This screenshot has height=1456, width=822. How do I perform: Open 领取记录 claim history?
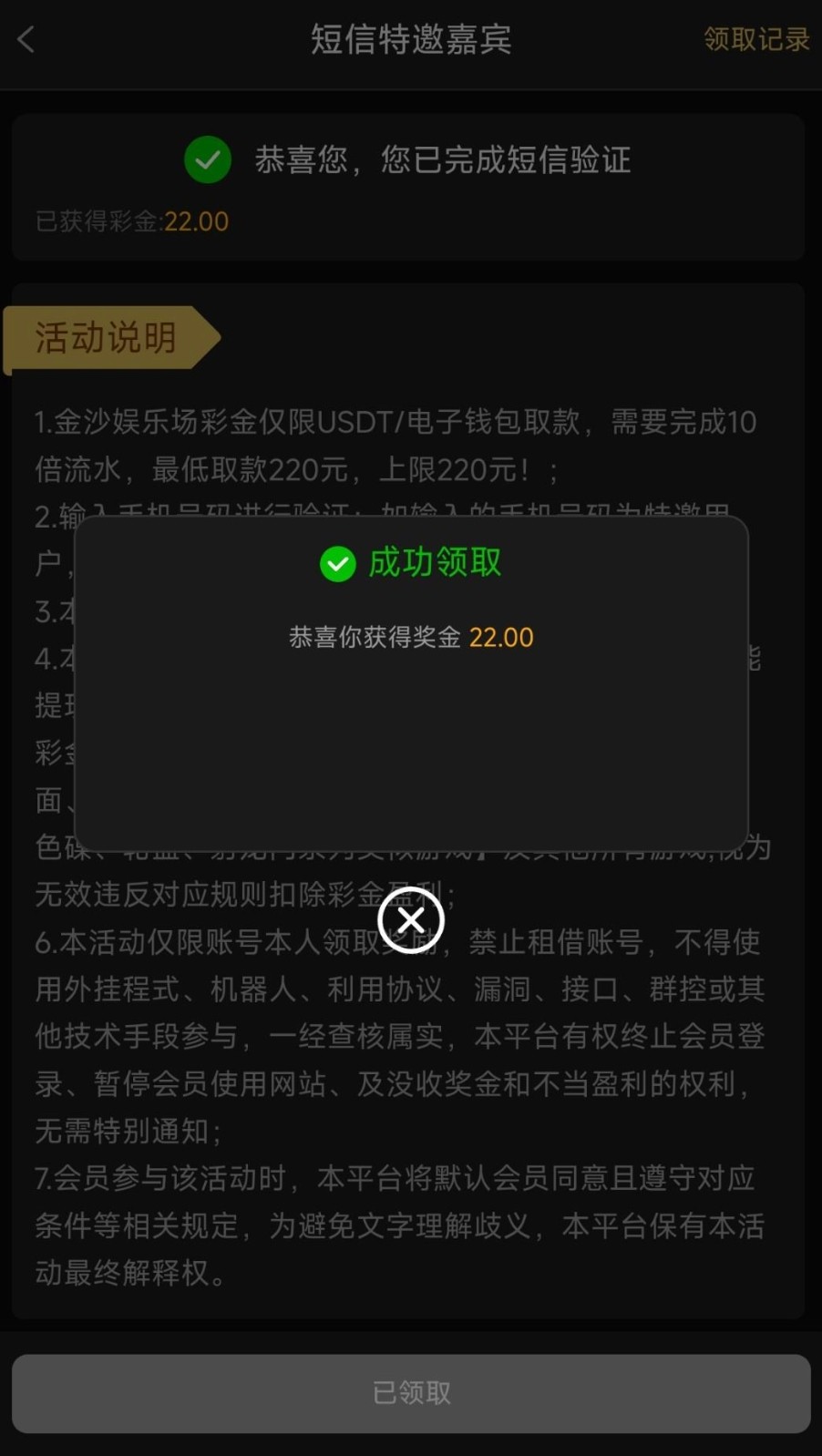(755, 39)
